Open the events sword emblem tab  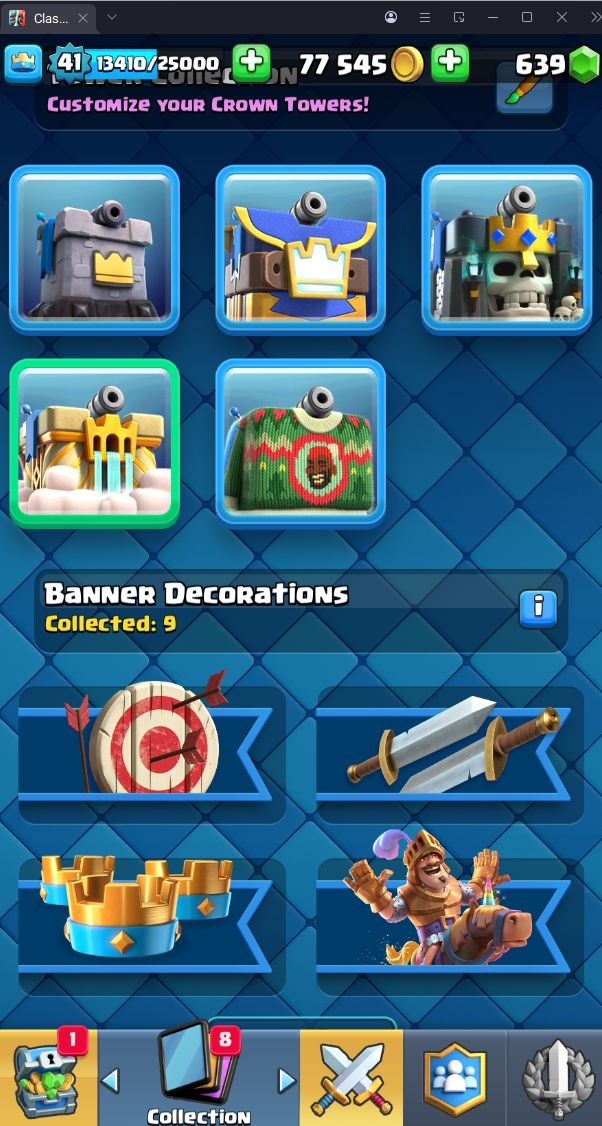(x=554, y=1080)
